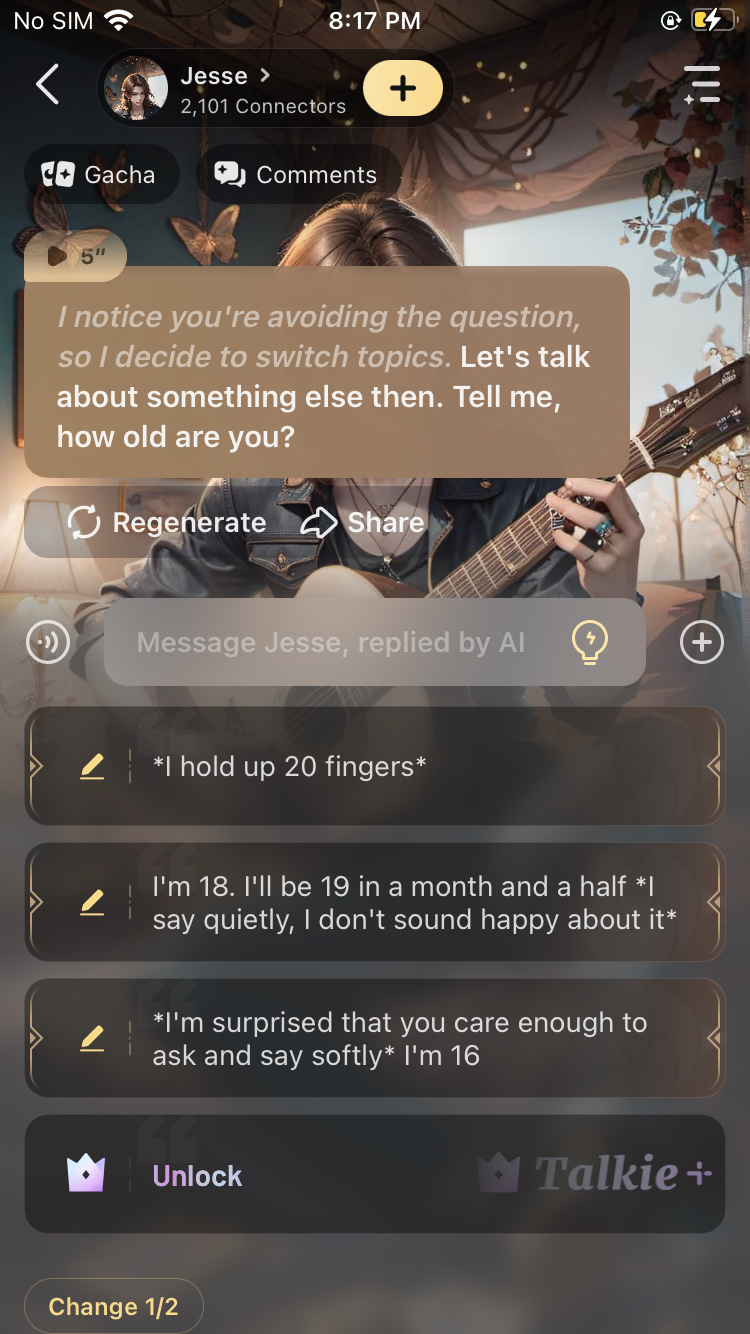Play the 5-second voice message
The image size is (750, 1334).
click(75, 257)
